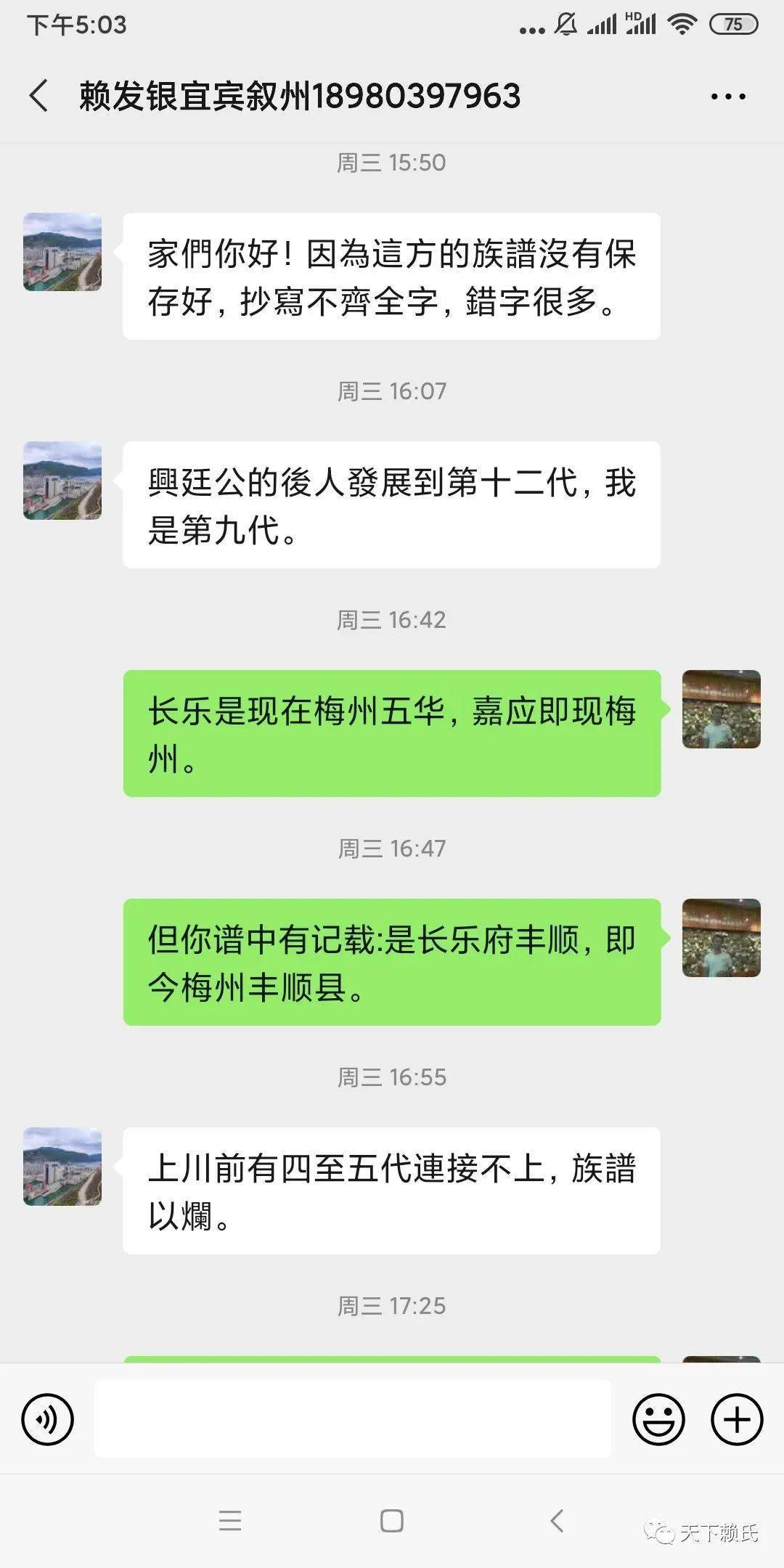The height and width of the screenshot is (1568, 784).
Task: Open the chat's three-dot menu
Action: [728, 97]
